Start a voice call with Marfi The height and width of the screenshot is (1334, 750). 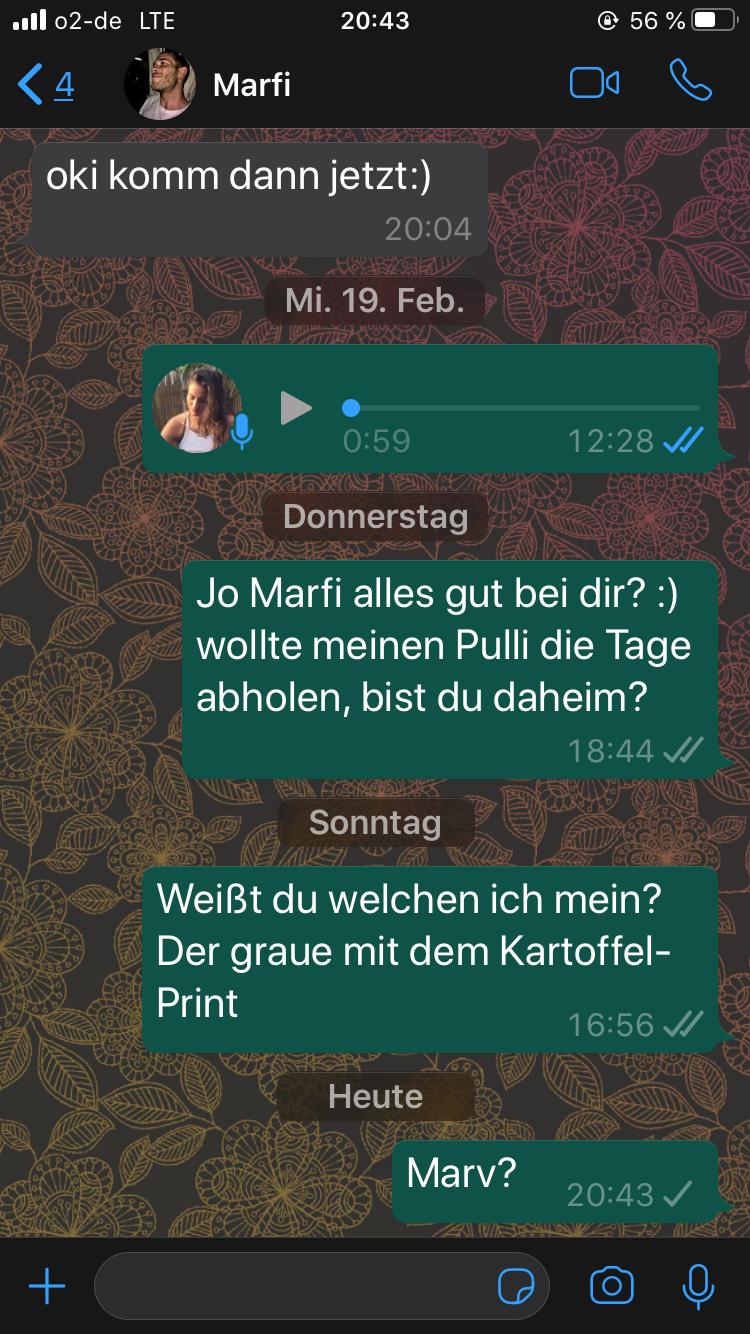[x=690, y=83]
